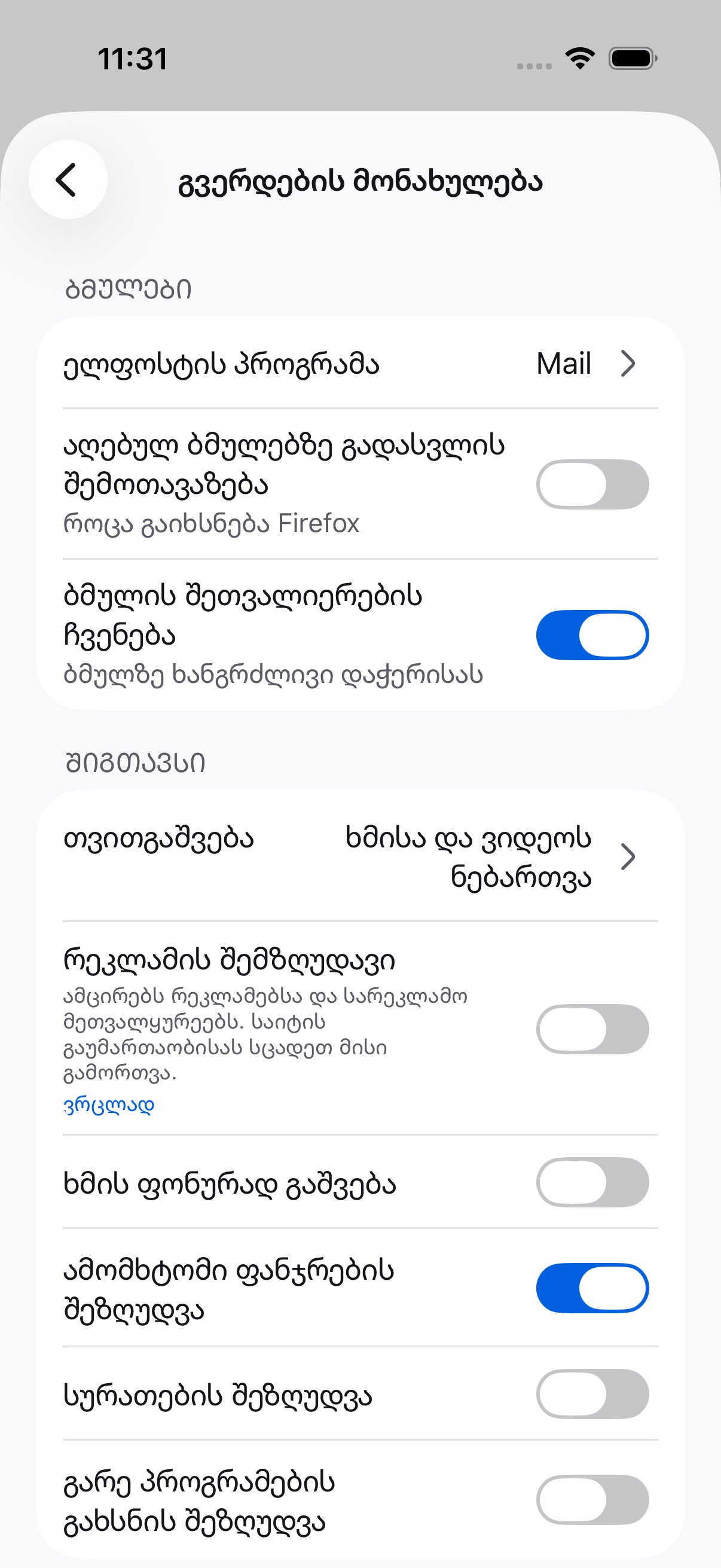Enable აღებულ ბმულებზე გადასვლის შემოთავაზება switch

tap(592, 484)
